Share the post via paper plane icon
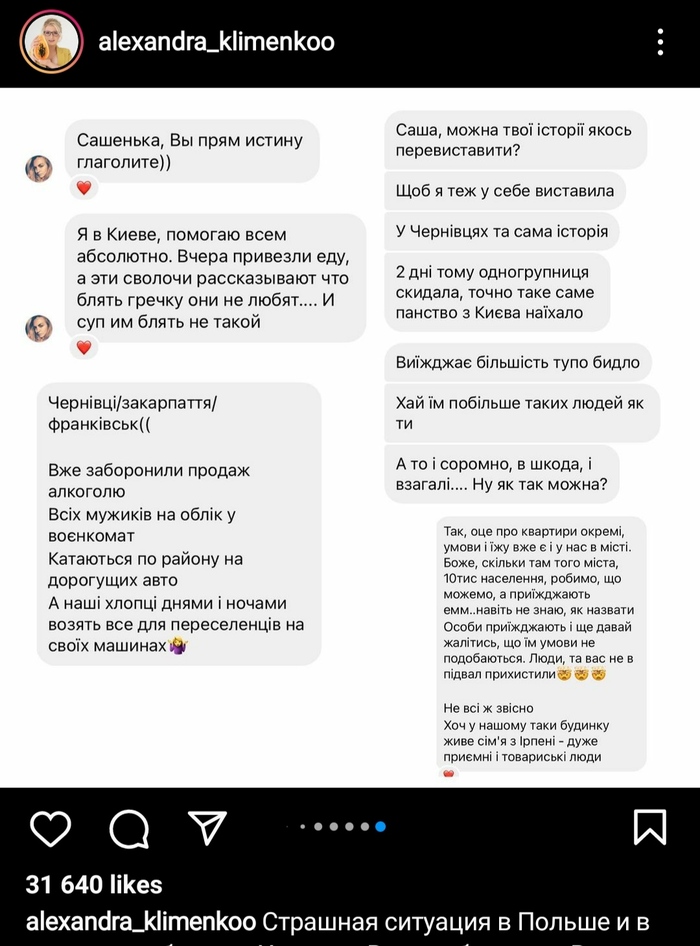Screen dimensions: 700x946 coord(207,826)
